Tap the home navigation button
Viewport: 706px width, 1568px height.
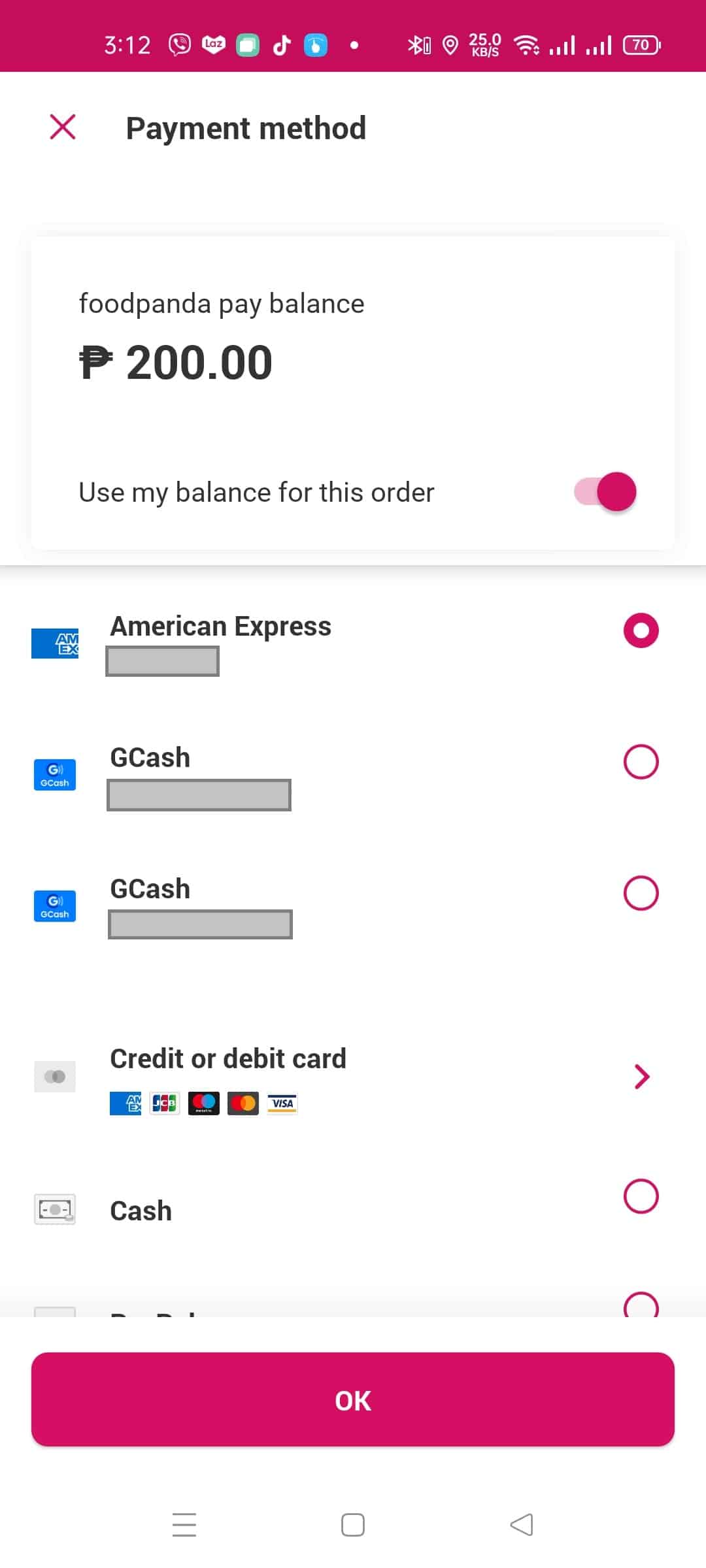[352, 1525]
